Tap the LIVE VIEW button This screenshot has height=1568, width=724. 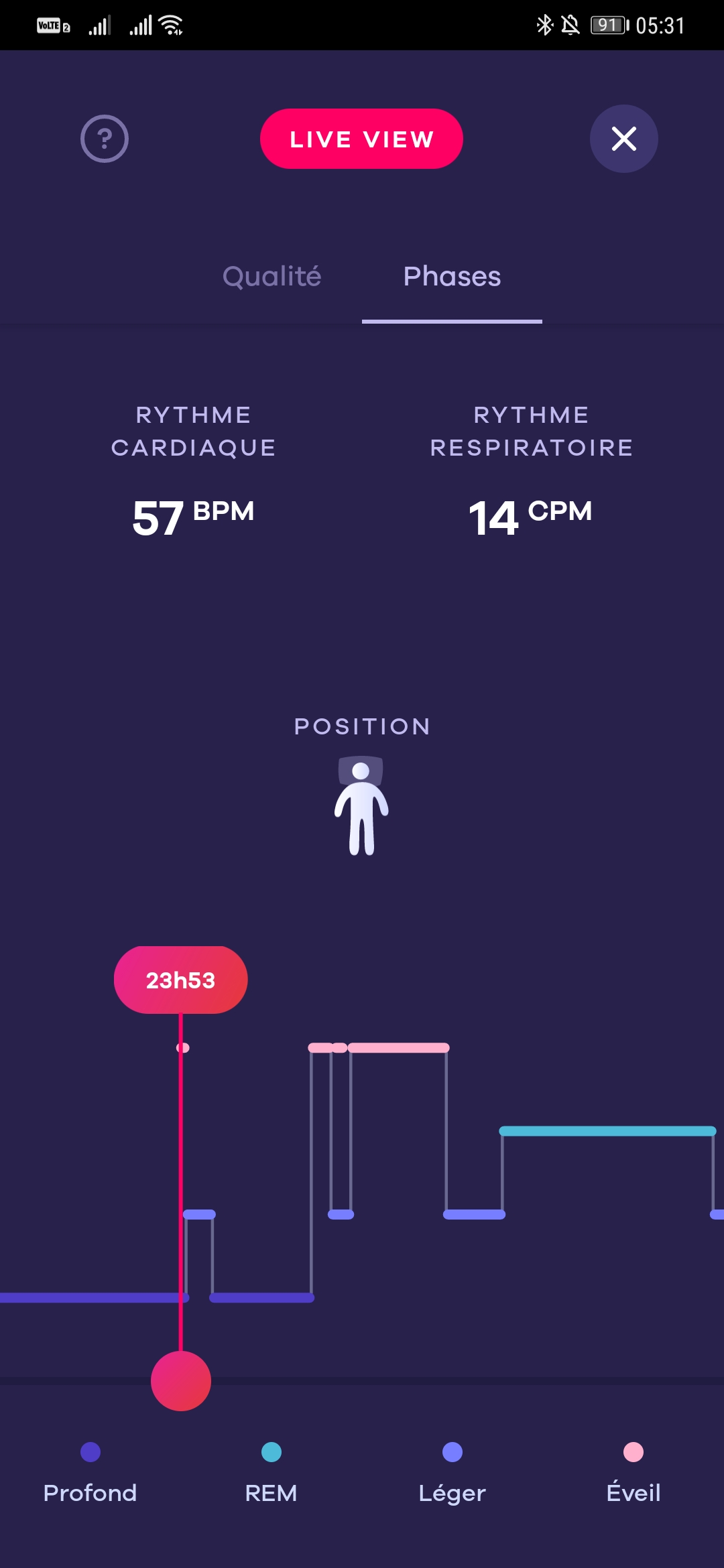(361, 139)
